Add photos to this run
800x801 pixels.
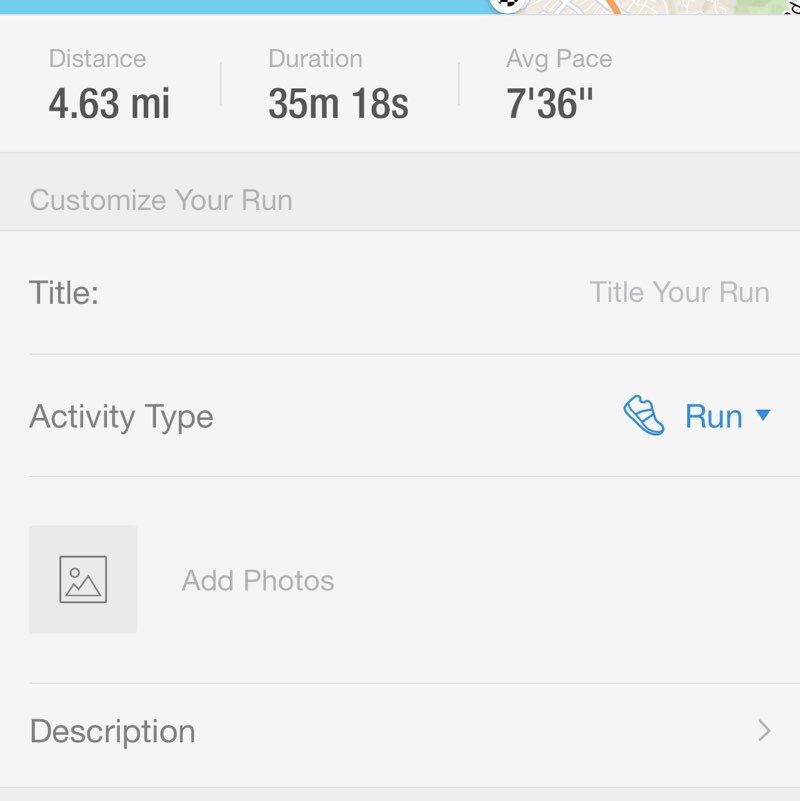tap(83, 580)
